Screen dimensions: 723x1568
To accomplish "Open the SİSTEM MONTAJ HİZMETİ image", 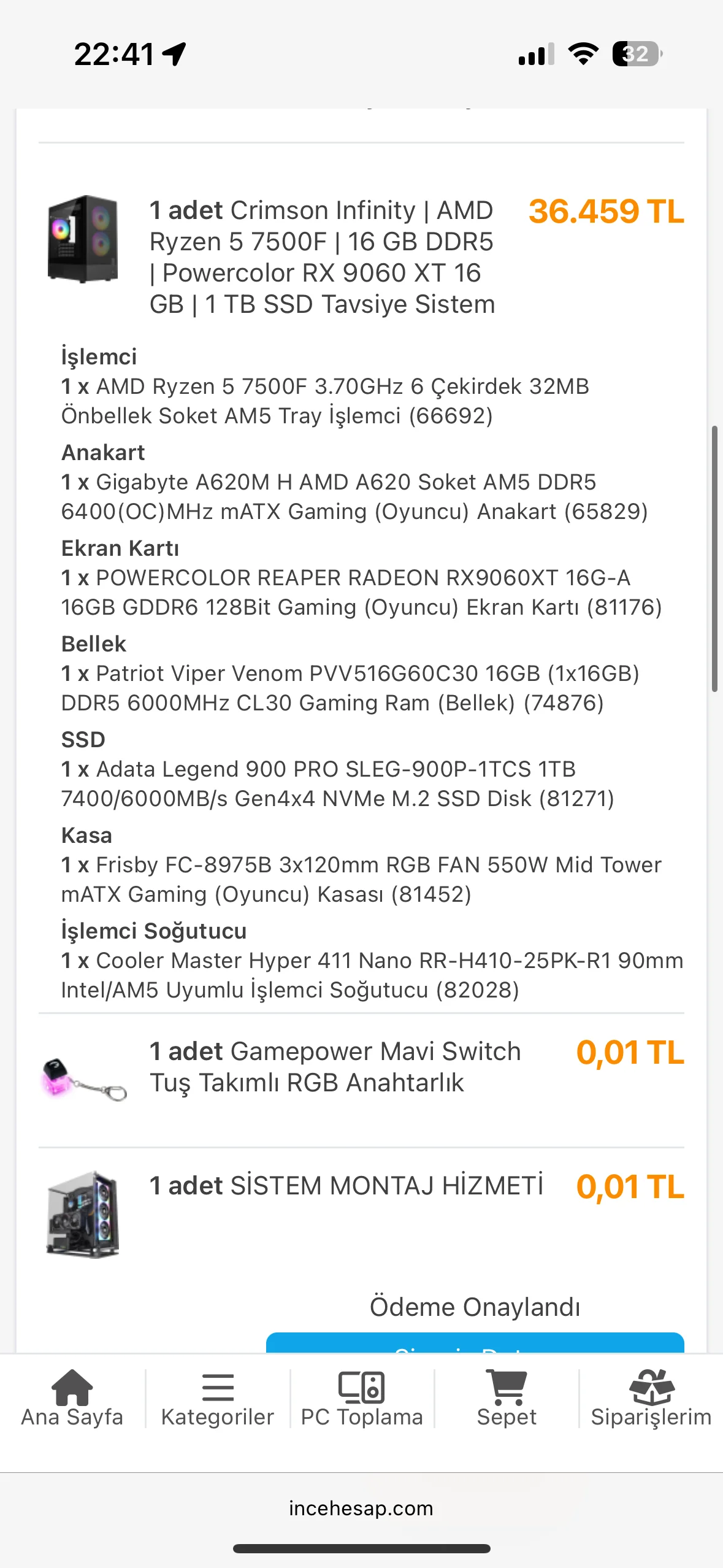I will 83,1214.
